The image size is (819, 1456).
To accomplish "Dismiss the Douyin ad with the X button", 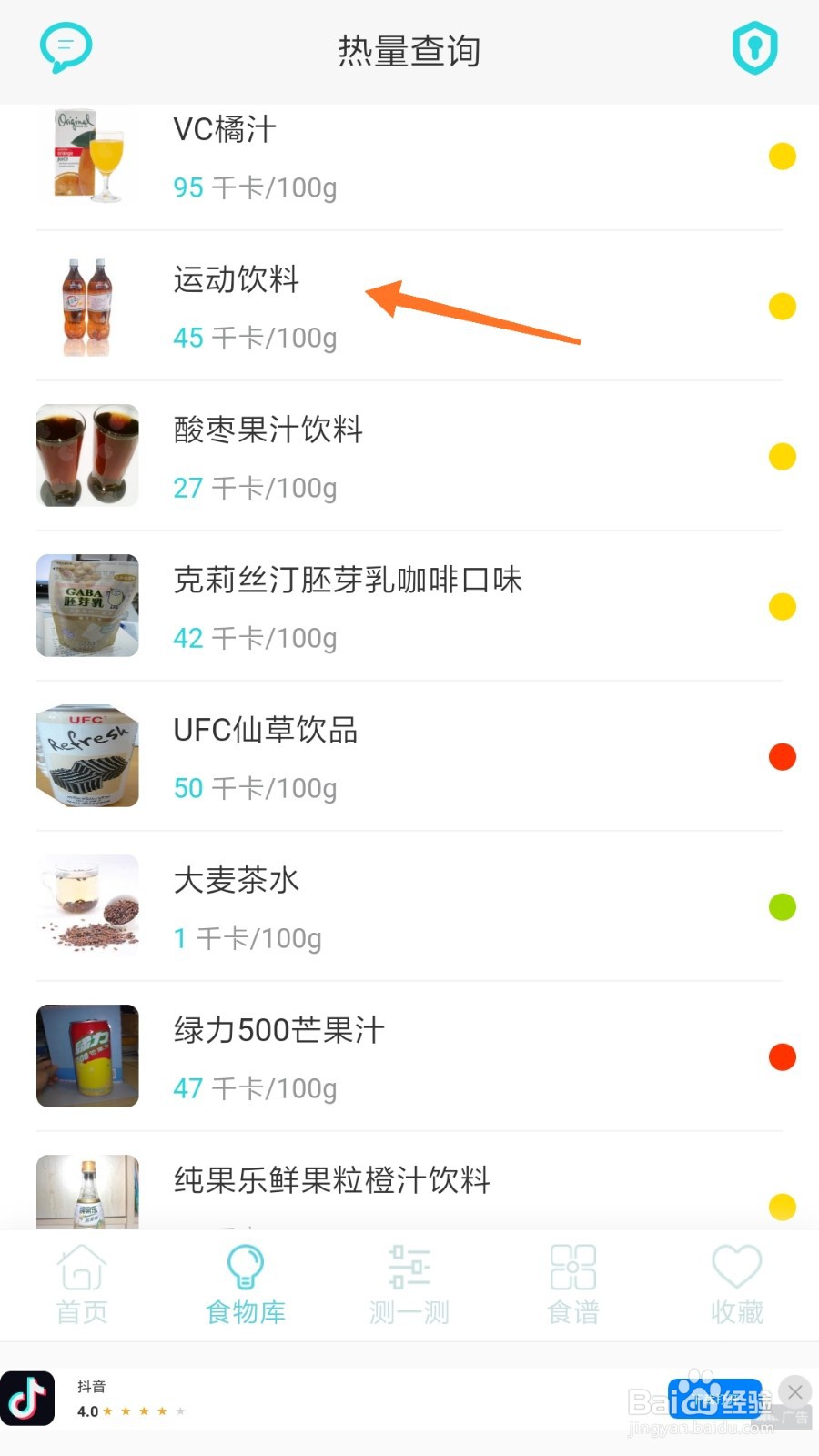I will [x=794, y=1391].
